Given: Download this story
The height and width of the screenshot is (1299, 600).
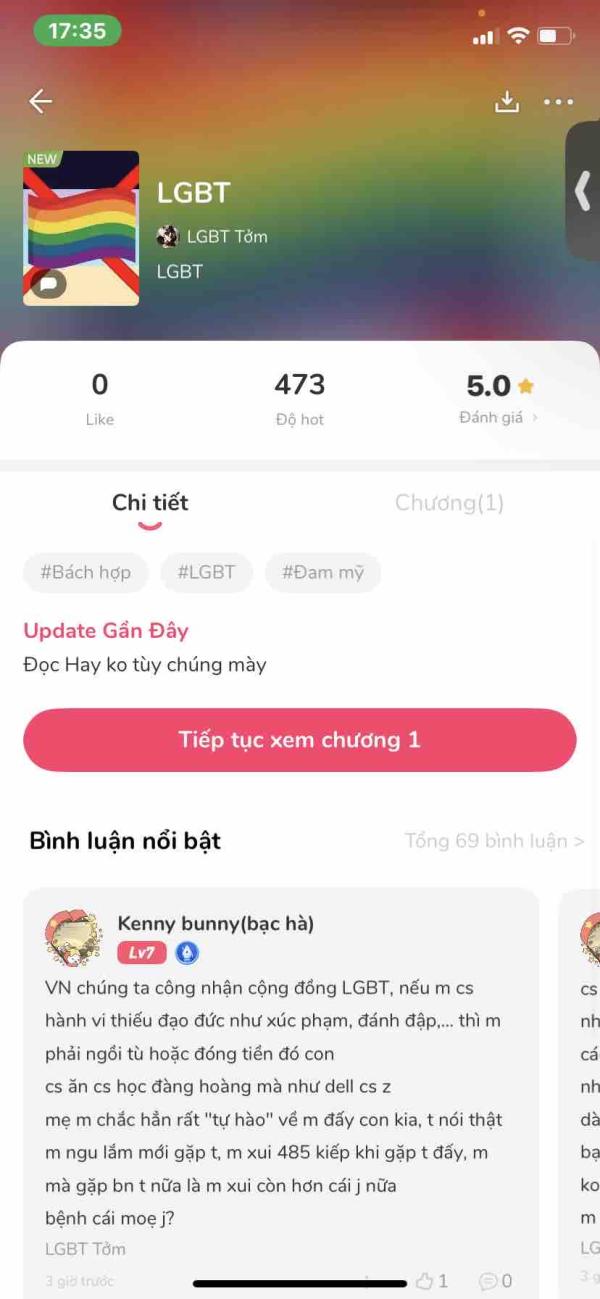Looking at the screenshot, I should [508, 102].
